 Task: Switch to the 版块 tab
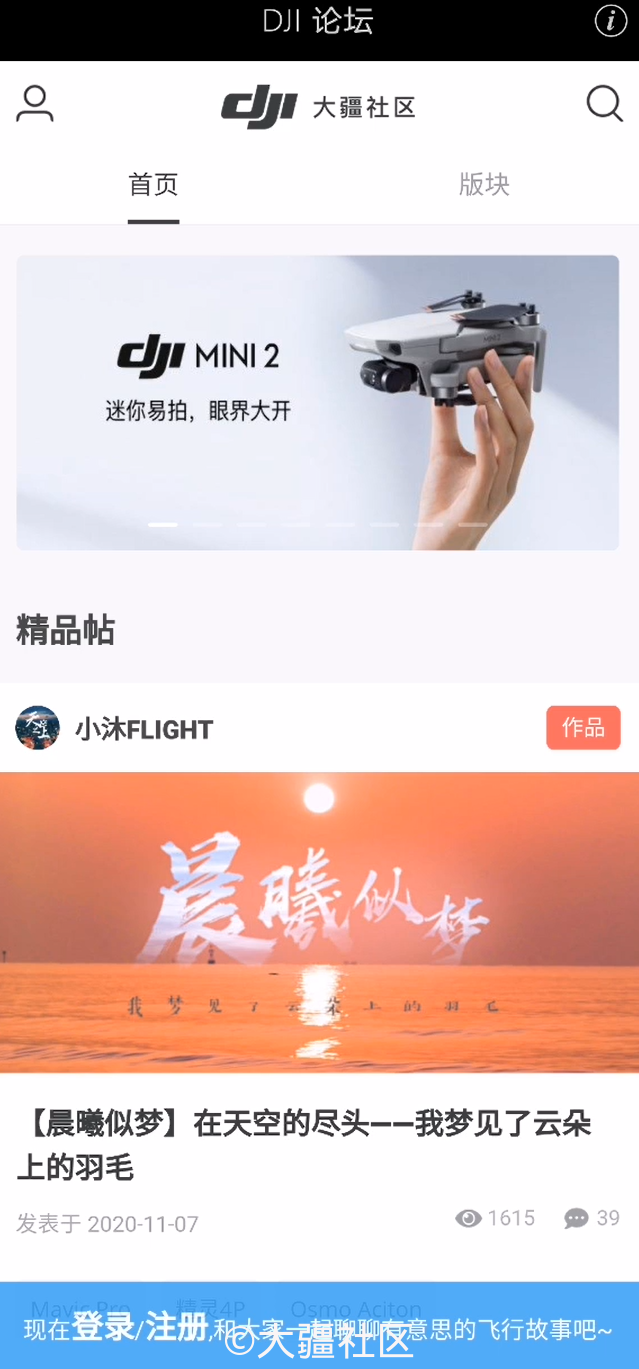(484, 185)
